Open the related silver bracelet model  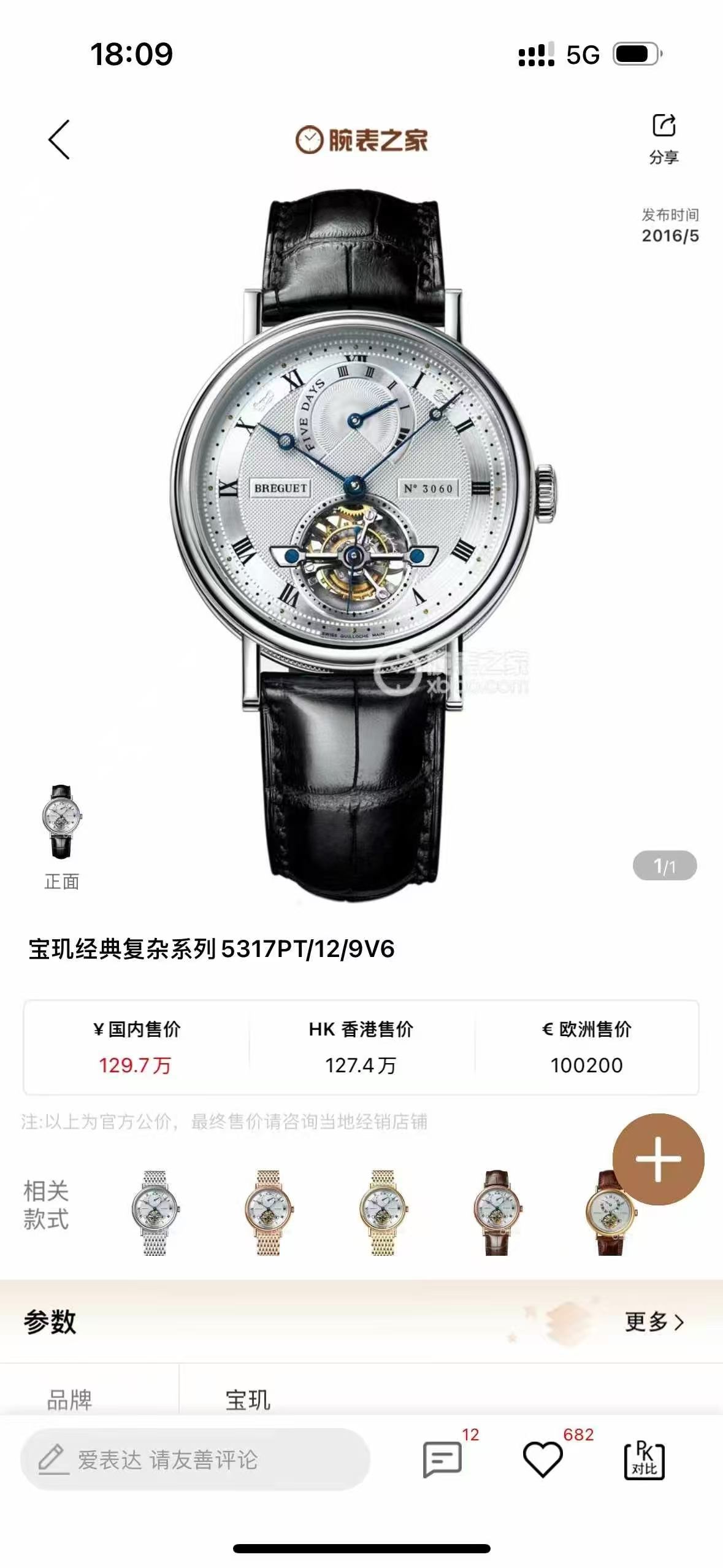pyautogui.click(x=155, y=1212)
